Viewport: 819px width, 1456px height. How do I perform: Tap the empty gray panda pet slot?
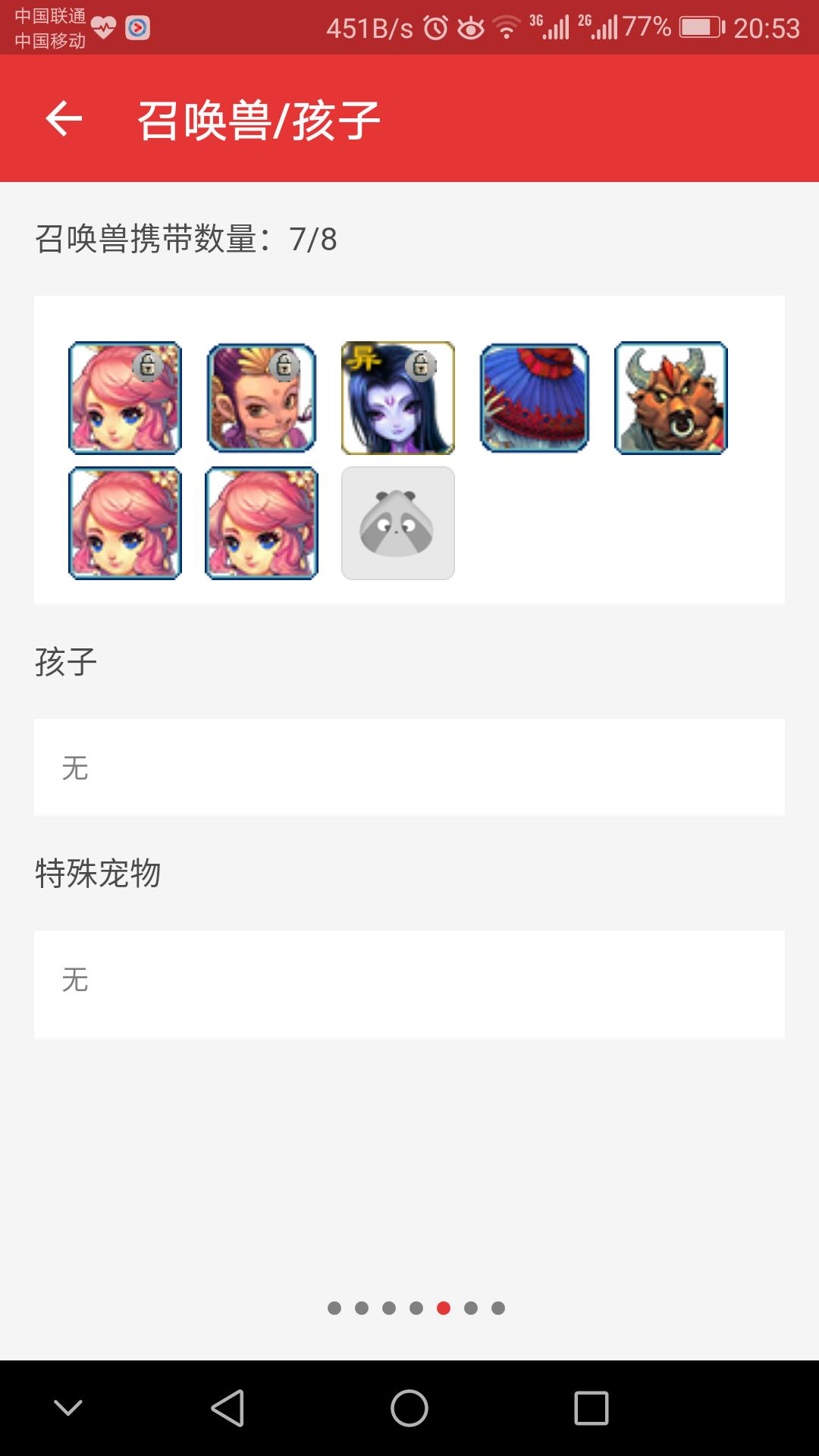tap(398, 523)
